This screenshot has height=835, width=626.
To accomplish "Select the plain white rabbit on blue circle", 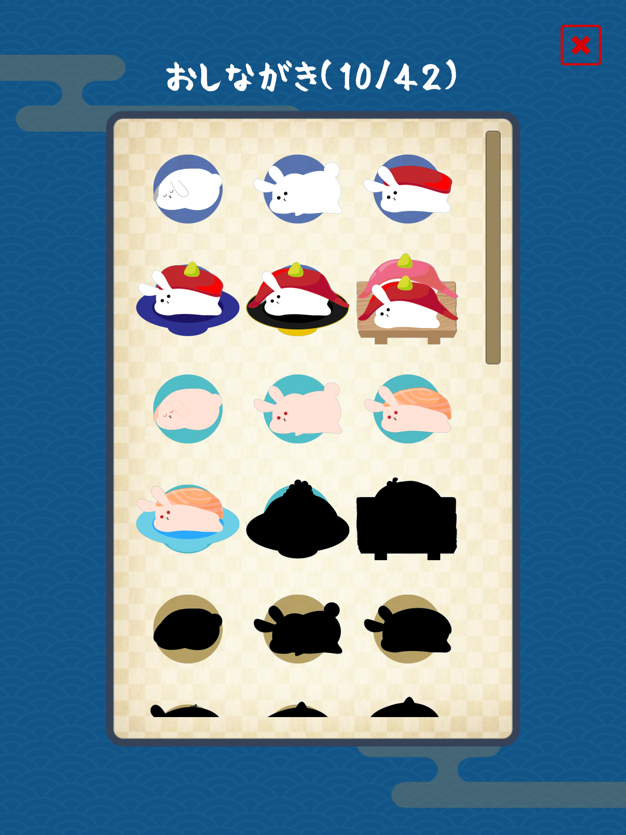I will pyautogui.click(x=297, y=189).
